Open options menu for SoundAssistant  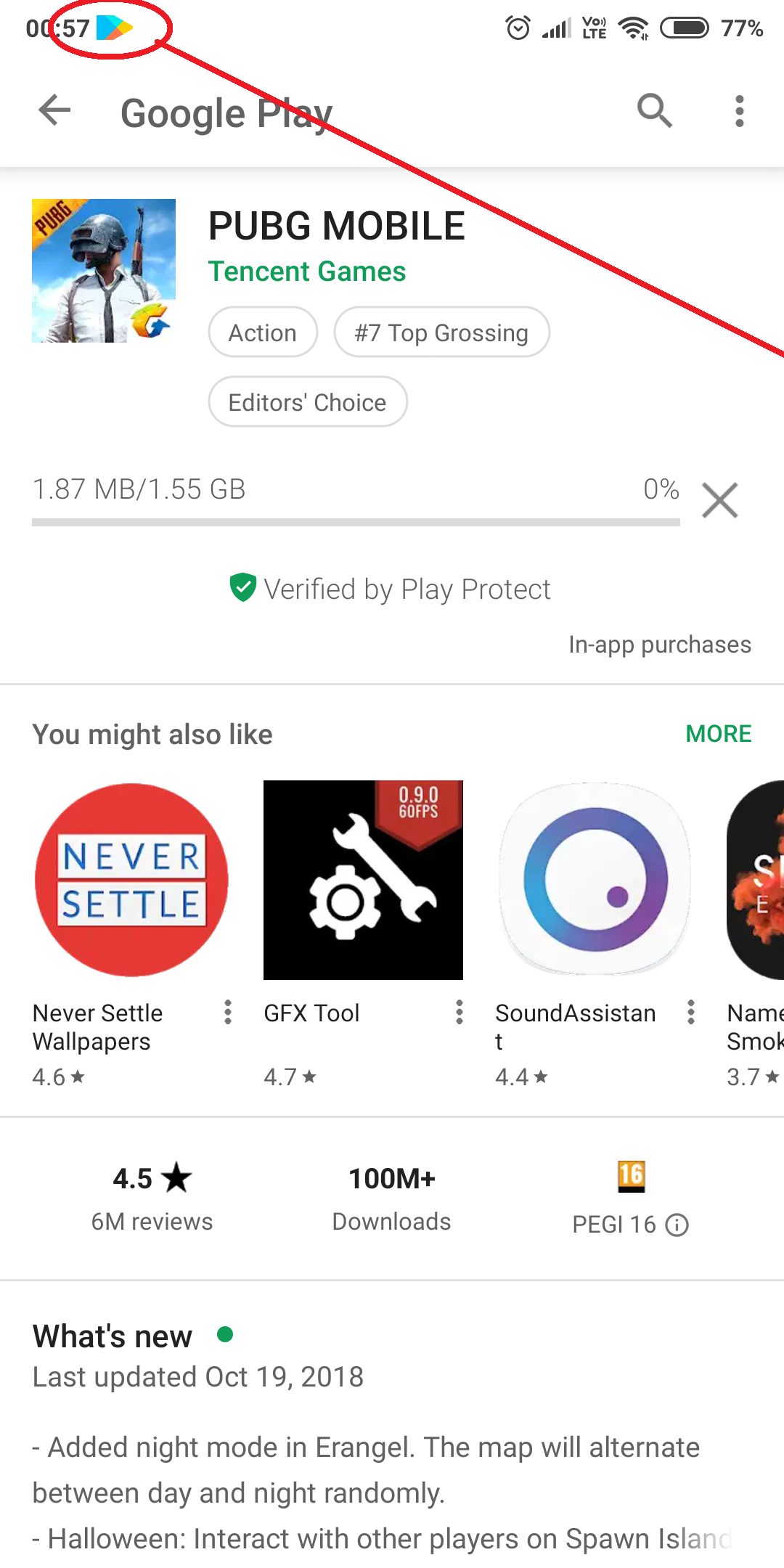691,1012
